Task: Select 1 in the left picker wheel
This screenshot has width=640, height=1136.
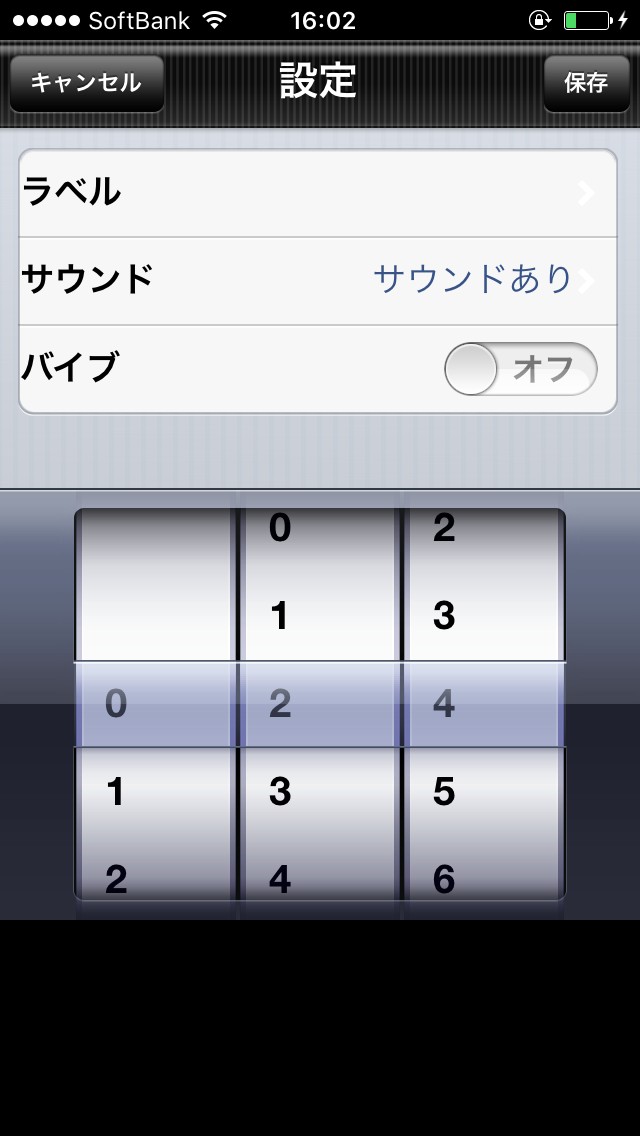Action: click(x=116, y=791)
